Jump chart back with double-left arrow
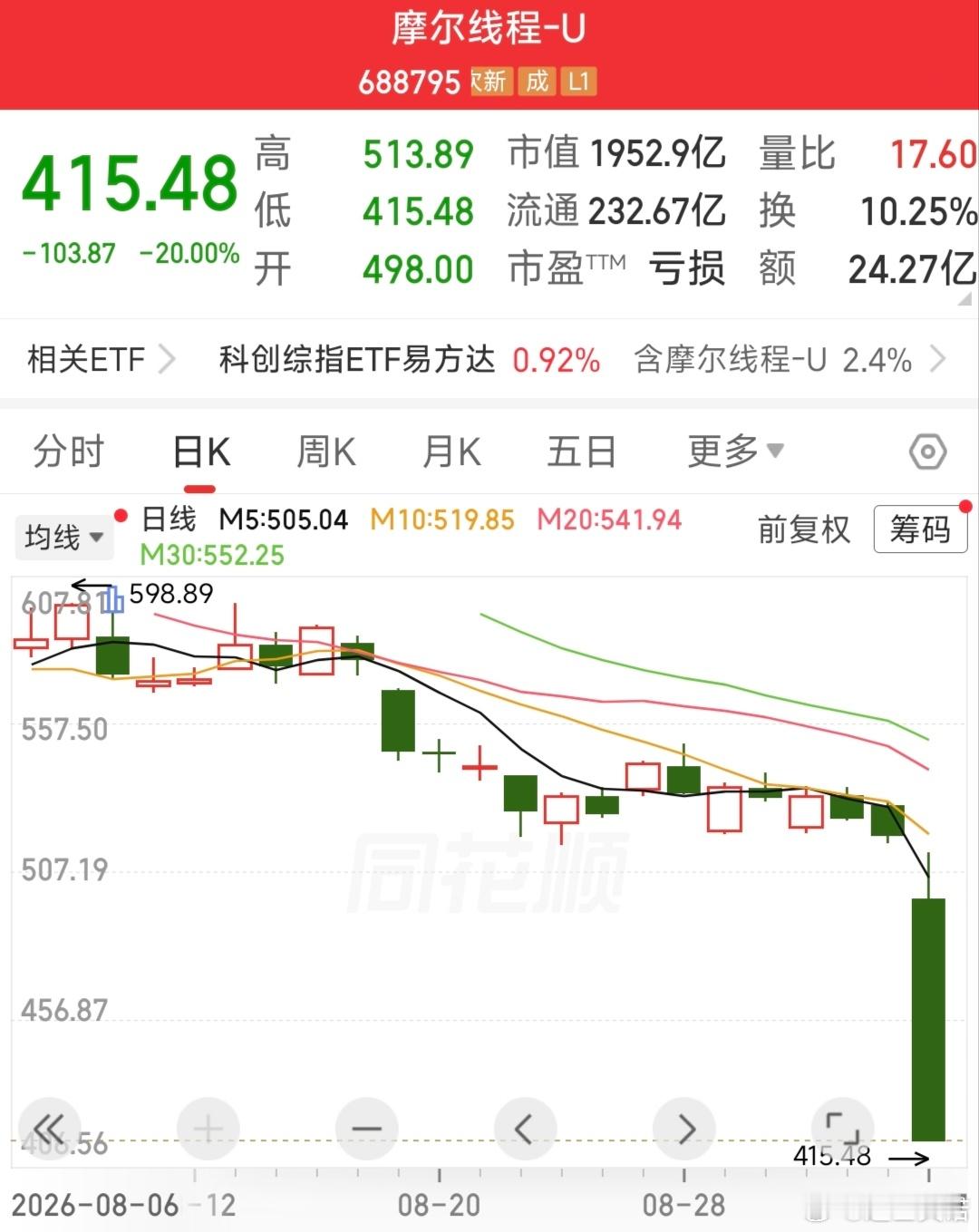 click(50, 1130)
